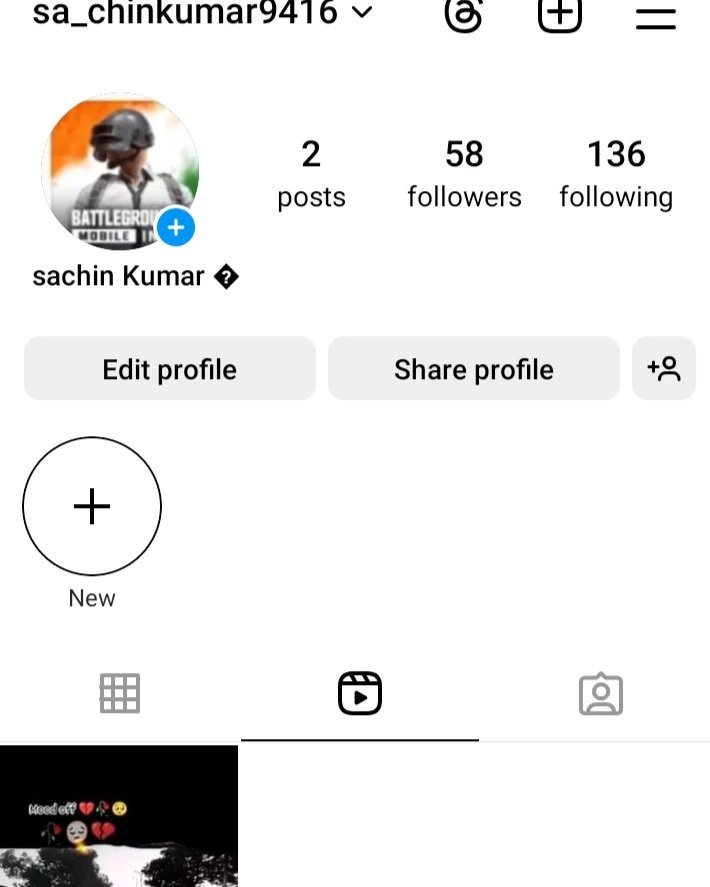
Task: Open the 58 followers list
Action: 464,174
